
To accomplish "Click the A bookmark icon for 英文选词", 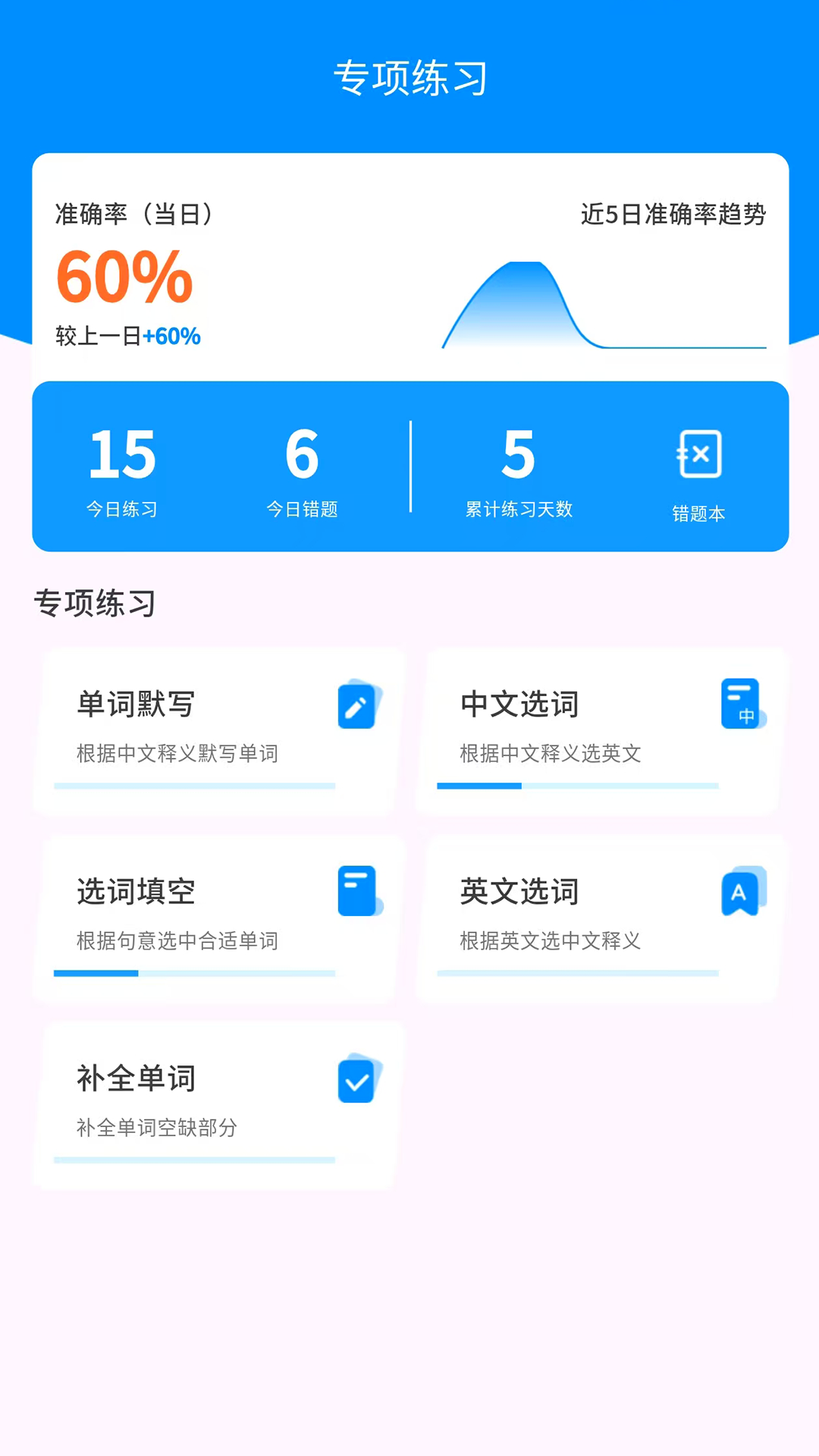I will coord(742,892).
